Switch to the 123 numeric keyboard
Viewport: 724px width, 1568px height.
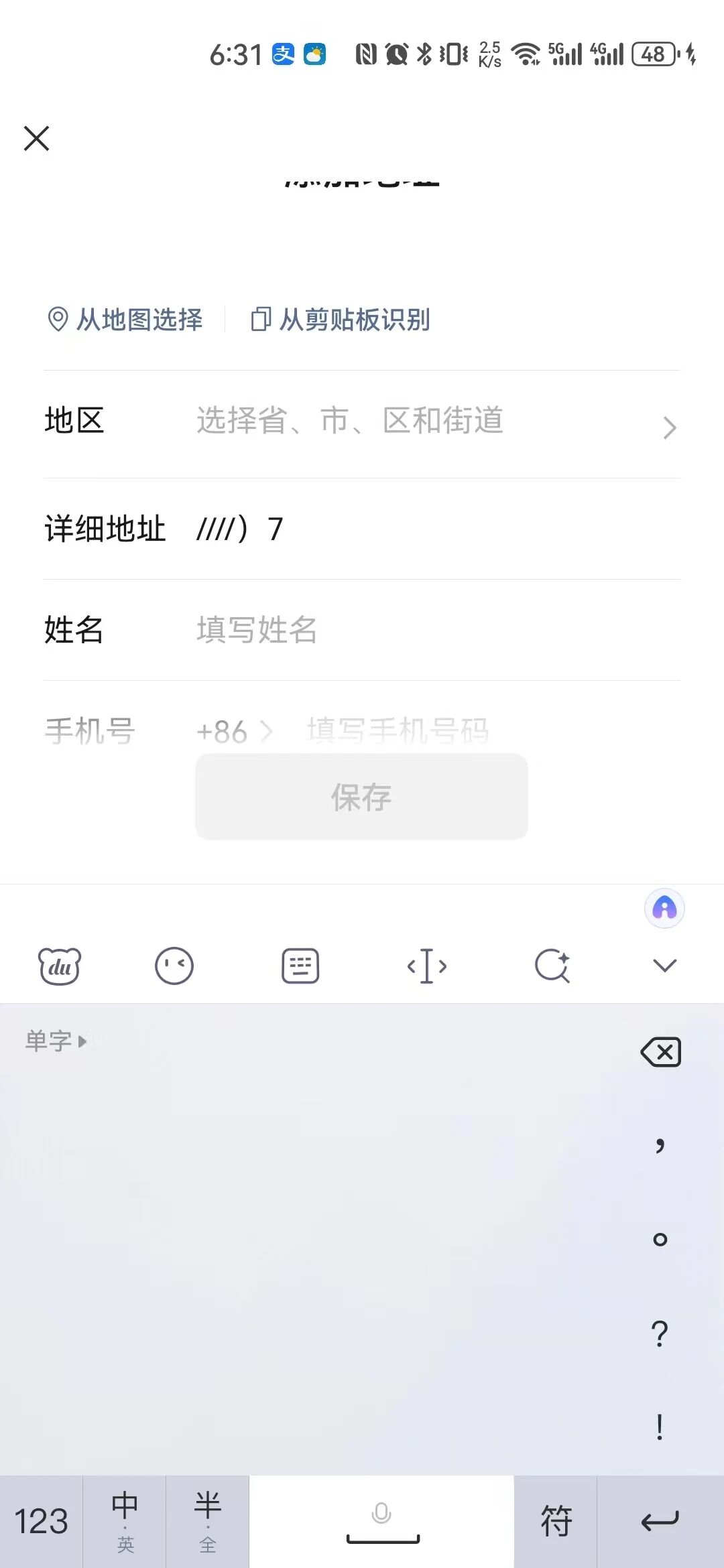[x=42, y=1522]
